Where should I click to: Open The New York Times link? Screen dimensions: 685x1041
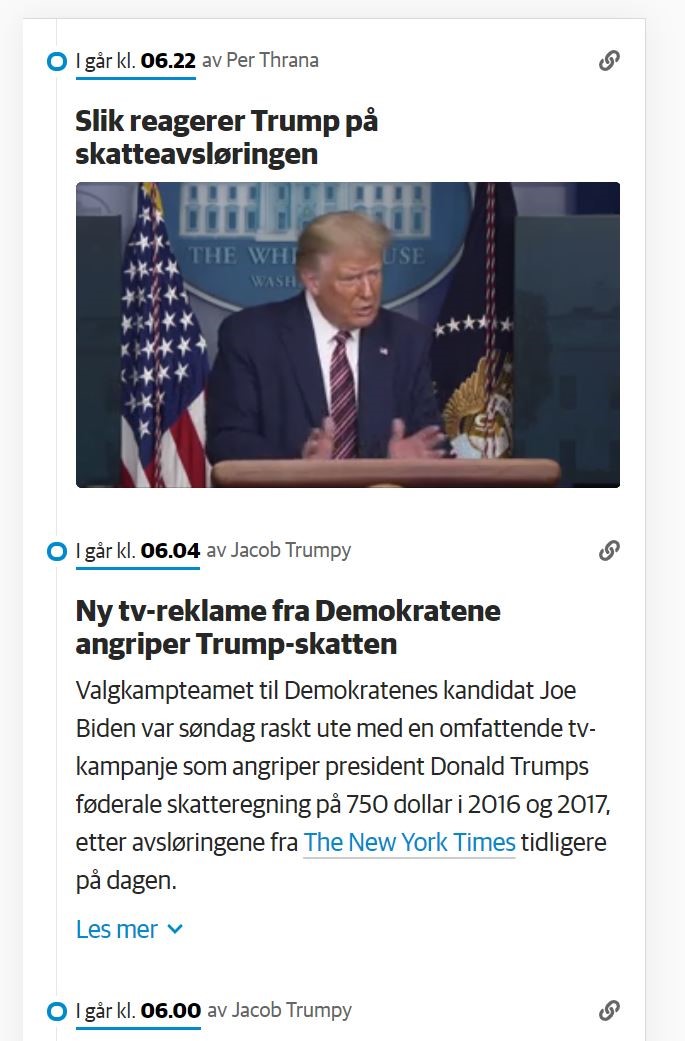pos(409,842)
